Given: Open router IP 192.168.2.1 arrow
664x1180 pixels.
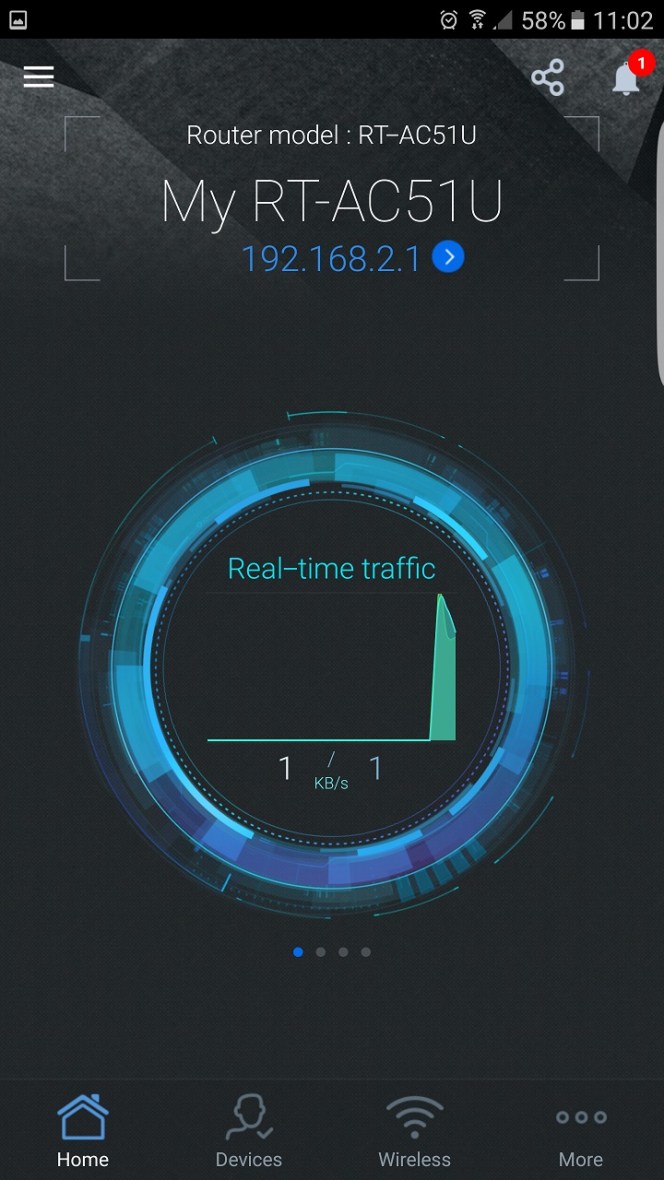Looking at the screenshot, I should (448, 258).
